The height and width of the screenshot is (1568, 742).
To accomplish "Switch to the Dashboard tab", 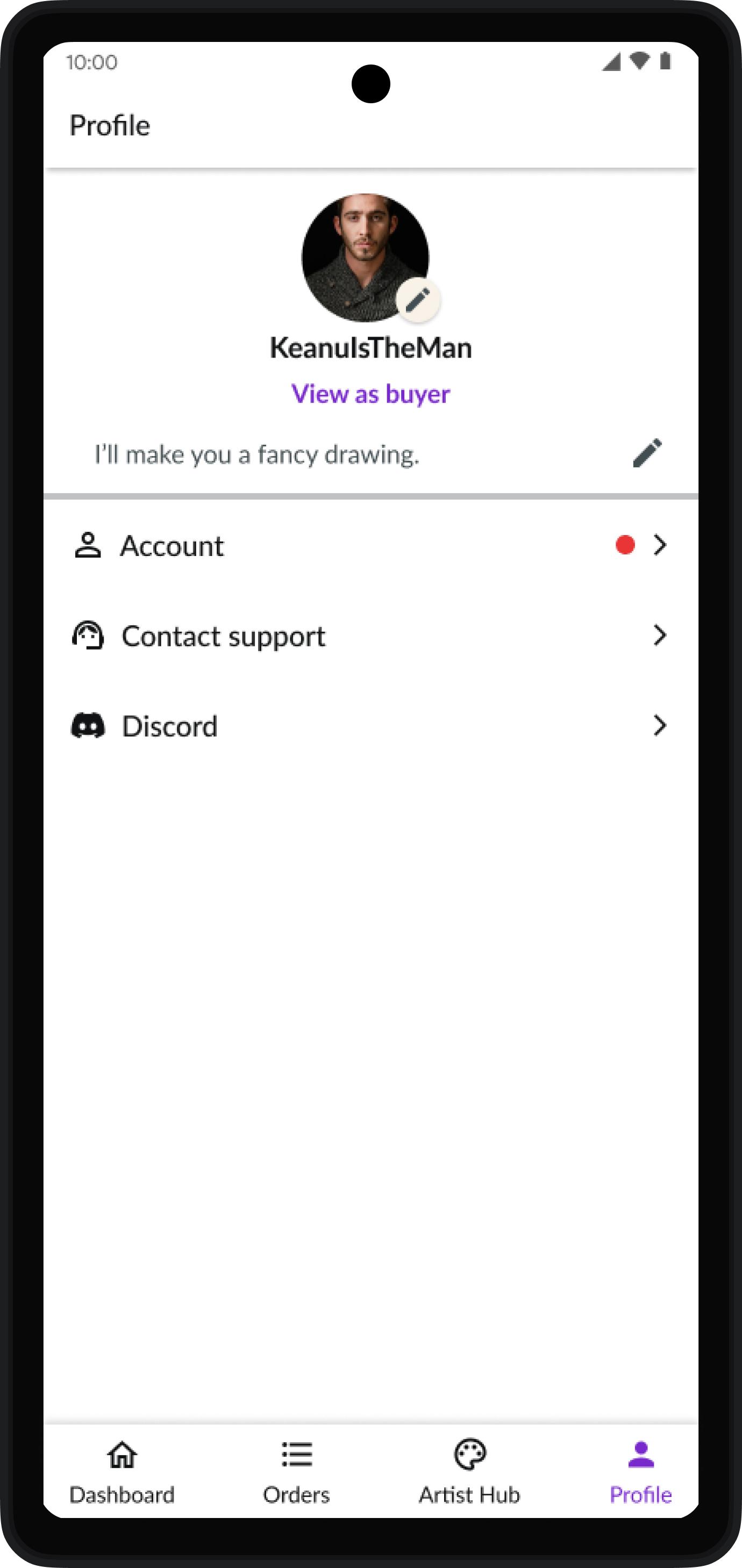I will (122, 1472).
